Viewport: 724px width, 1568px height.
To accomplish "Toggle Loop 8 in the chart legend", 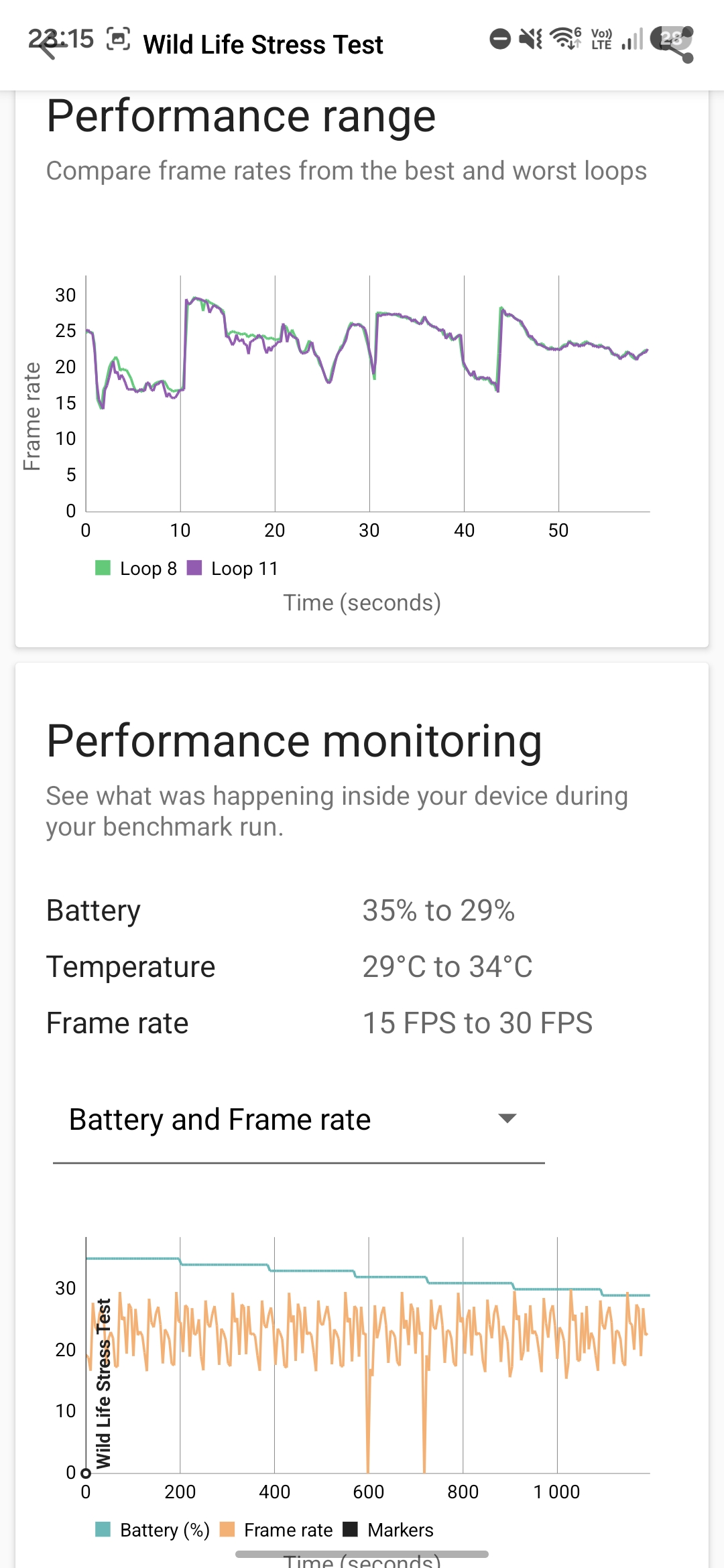I will (x=137, y=568).
